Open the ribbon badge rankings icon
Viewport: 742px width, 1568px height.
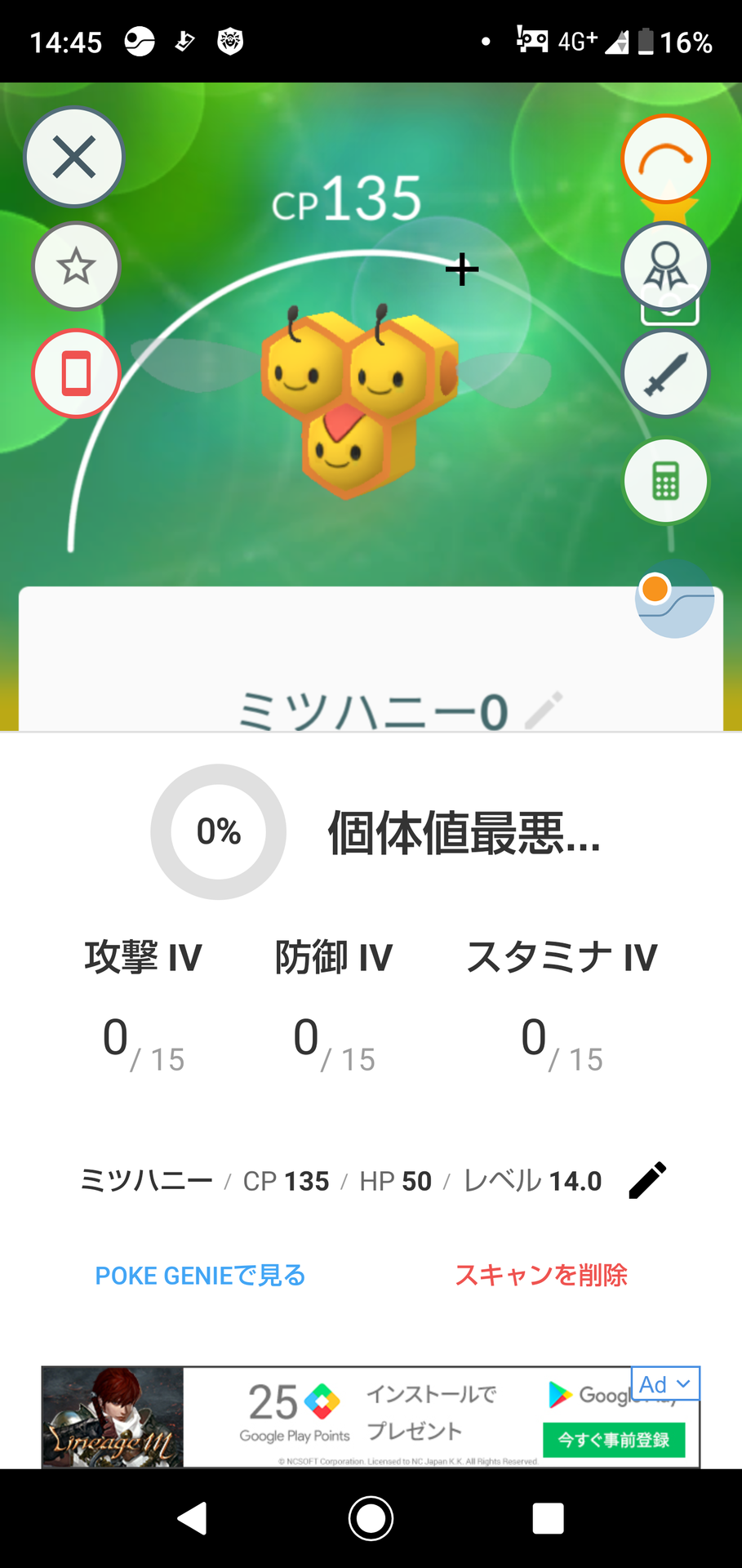pyautogui.click(x=665, y=266)
